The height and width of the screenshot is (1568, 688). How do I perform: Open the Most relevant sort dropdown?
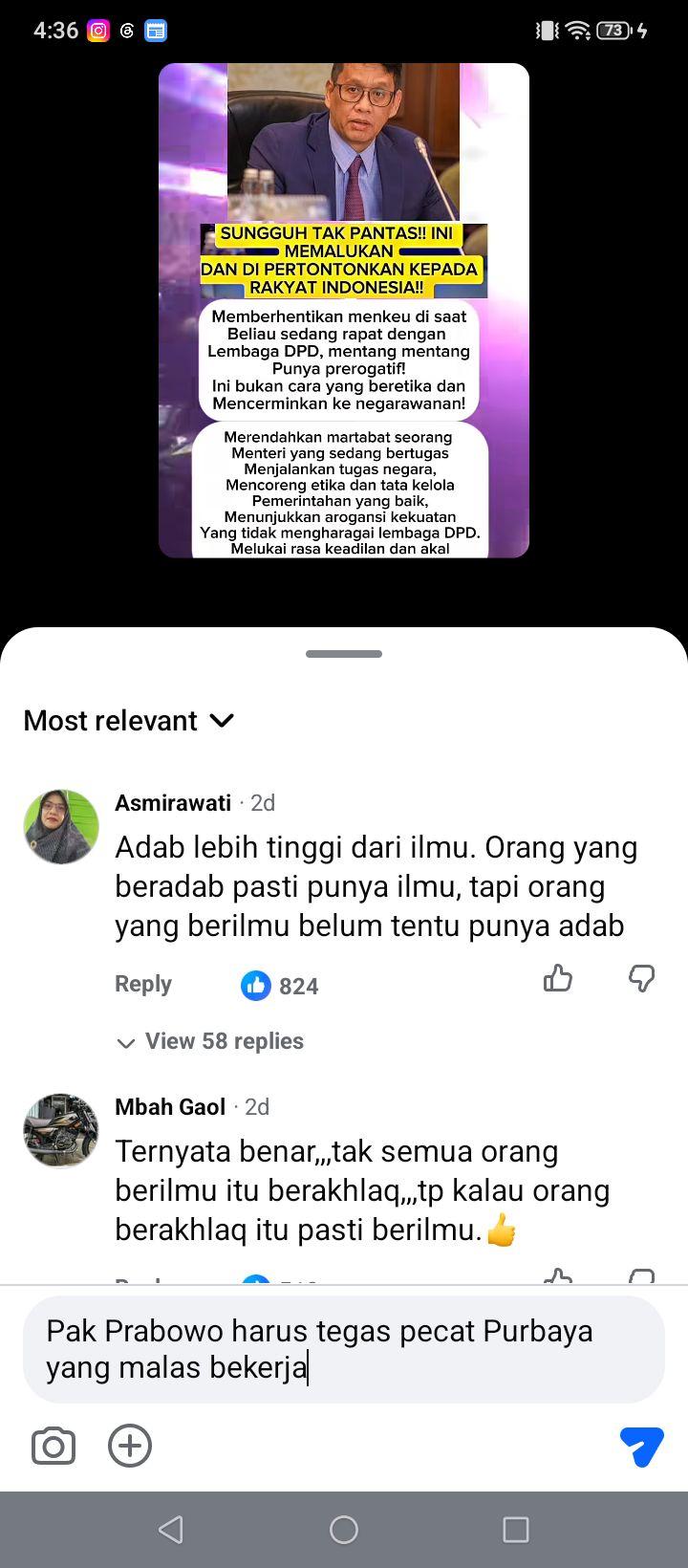(129, 720)
